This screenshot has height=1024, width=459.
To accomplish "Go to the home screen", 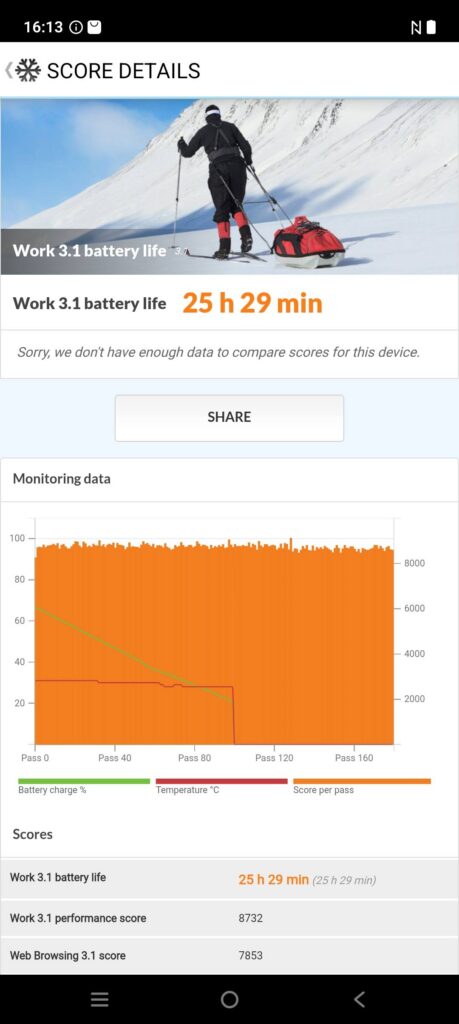I will pos(229,999).
